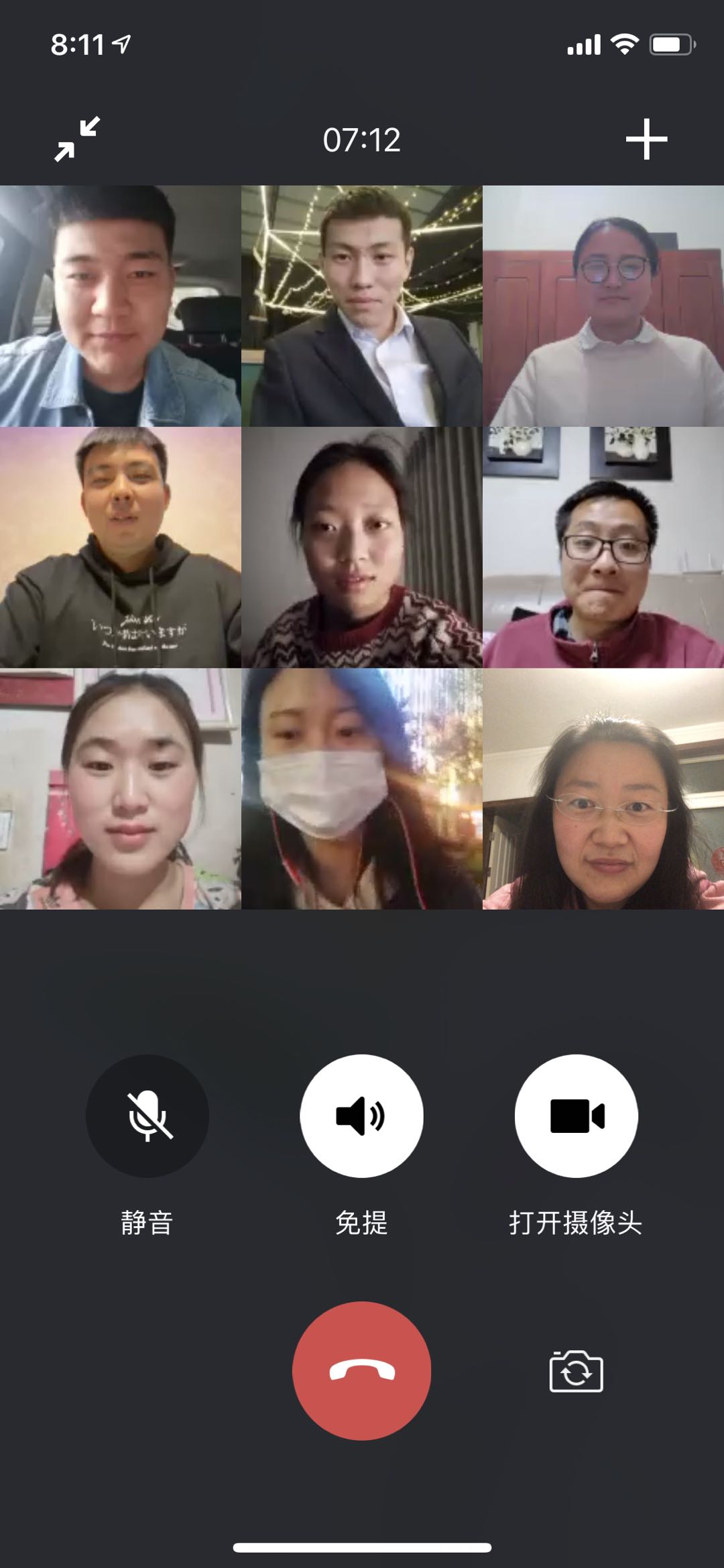Minimize the video call window
The width and height of the screenshot is (724, 1568).
77,139
